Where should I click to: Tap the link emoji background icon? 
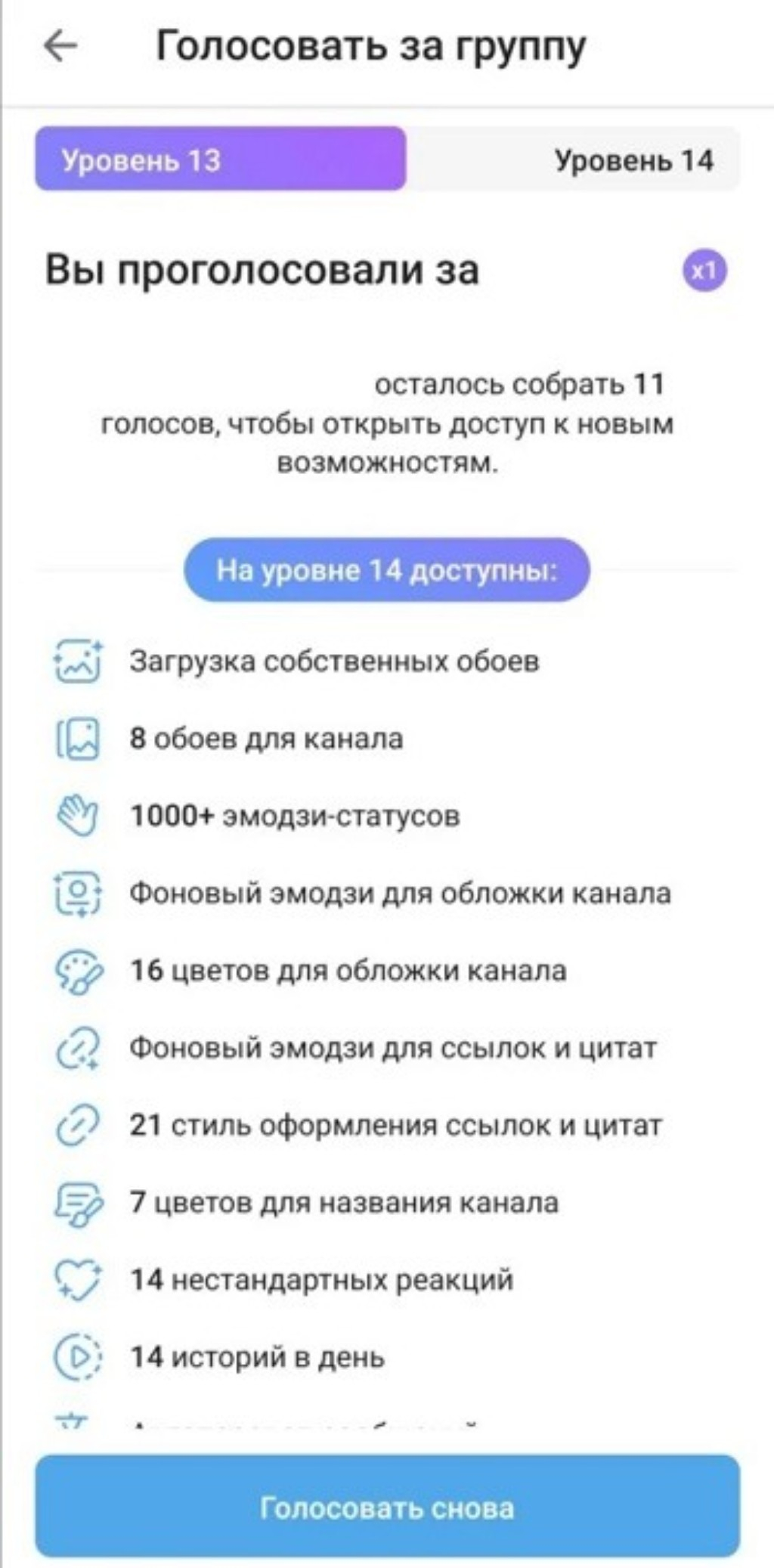point(76,1048)
